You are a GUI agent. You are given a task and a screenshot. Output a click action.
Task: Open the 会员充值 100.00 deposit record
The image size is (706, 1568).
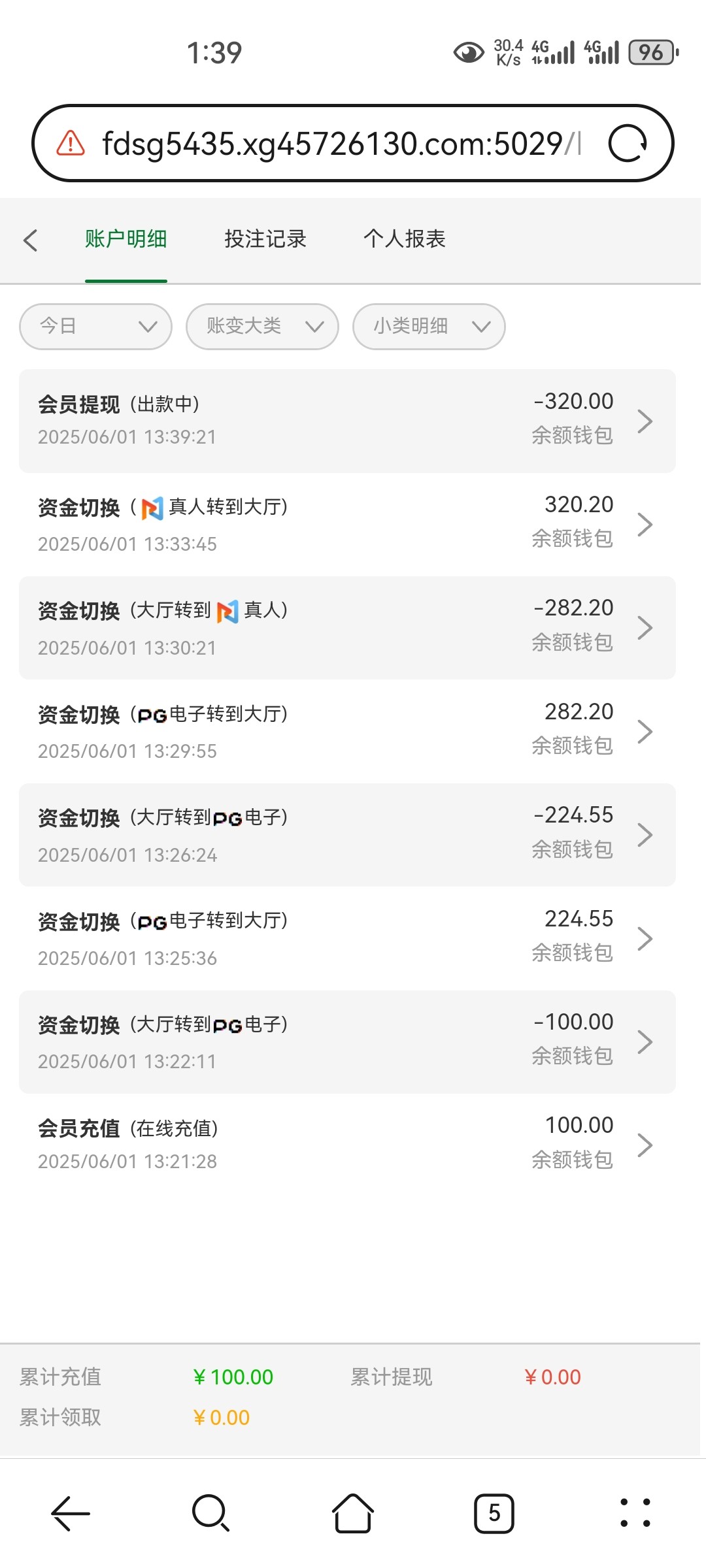[347, 1145]
